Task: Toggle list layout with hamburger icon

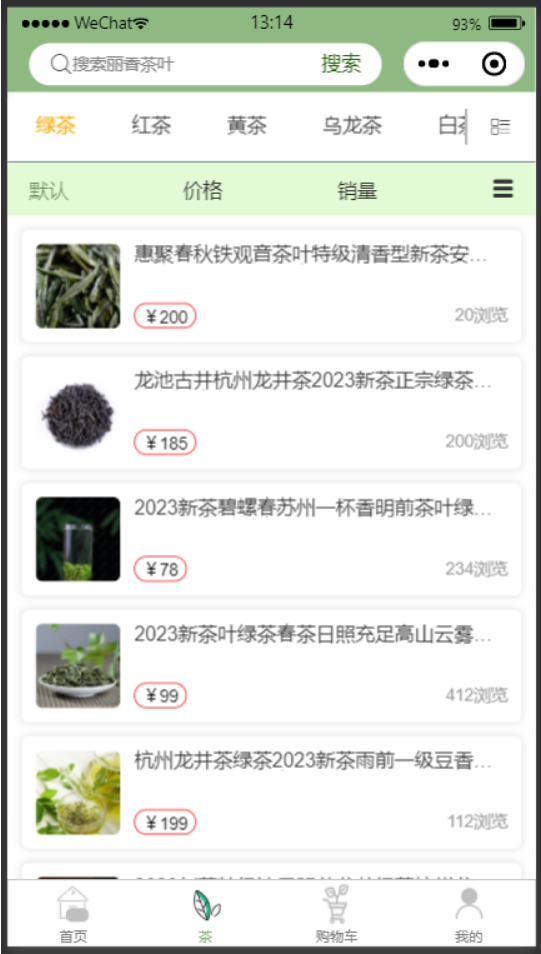Action: point(503,189)
